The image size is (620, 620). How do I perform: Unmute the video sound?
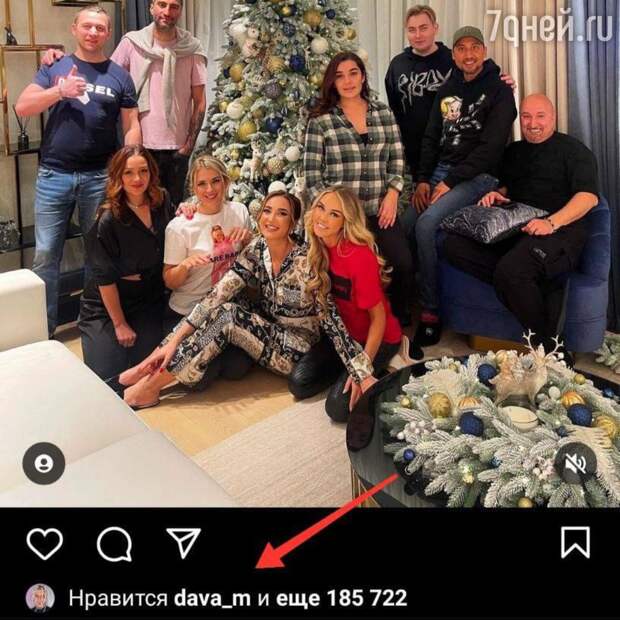[575, 463]
